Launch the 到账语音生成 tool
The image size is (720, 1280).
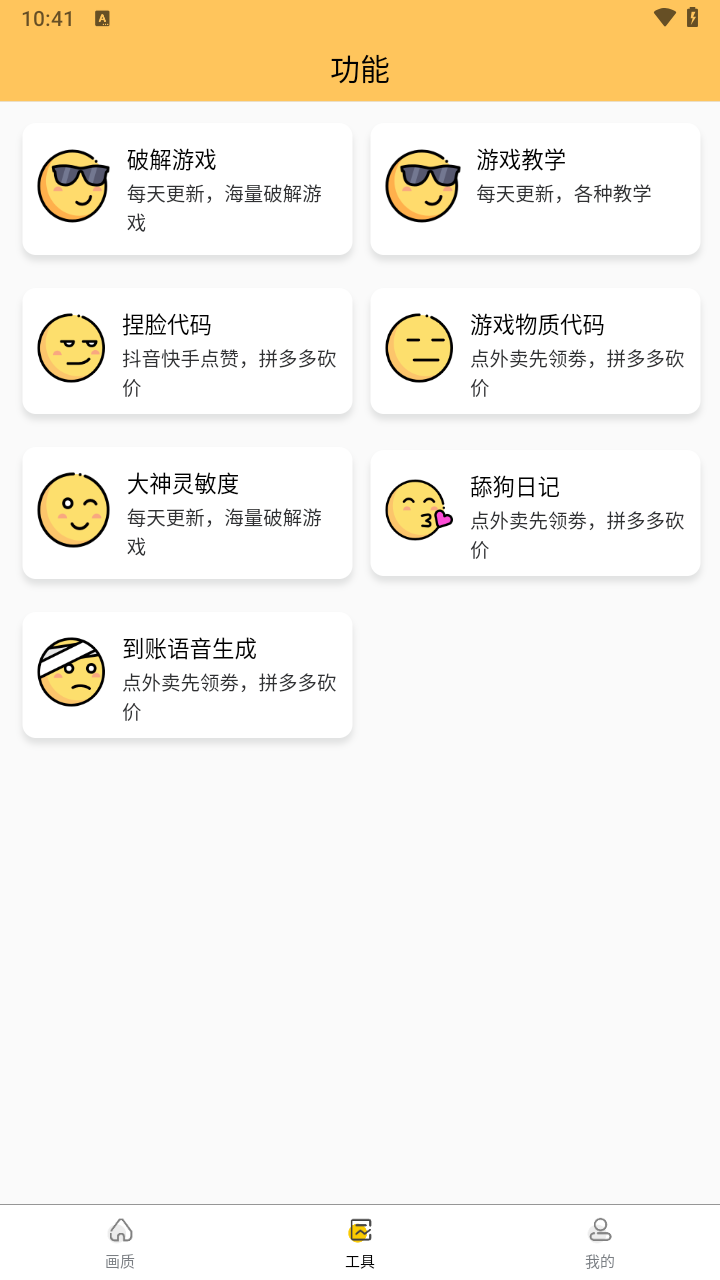point(187,675)
